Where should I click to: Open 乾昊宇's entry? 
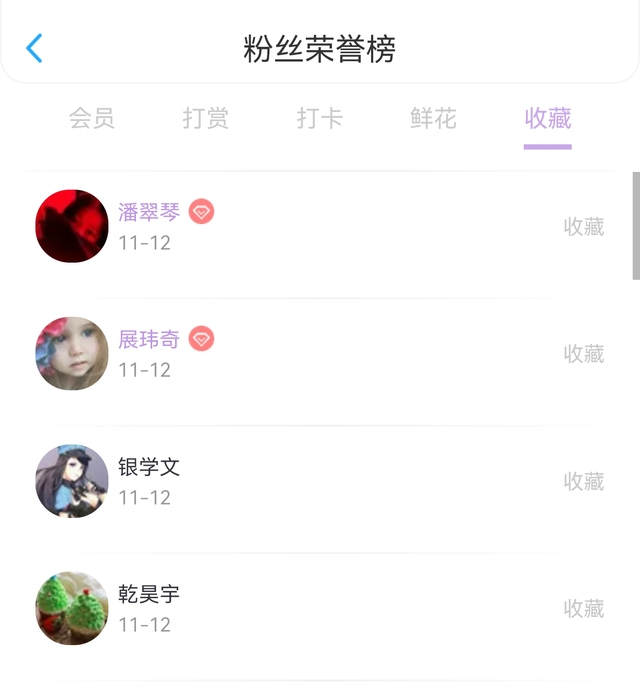[320, 608]
